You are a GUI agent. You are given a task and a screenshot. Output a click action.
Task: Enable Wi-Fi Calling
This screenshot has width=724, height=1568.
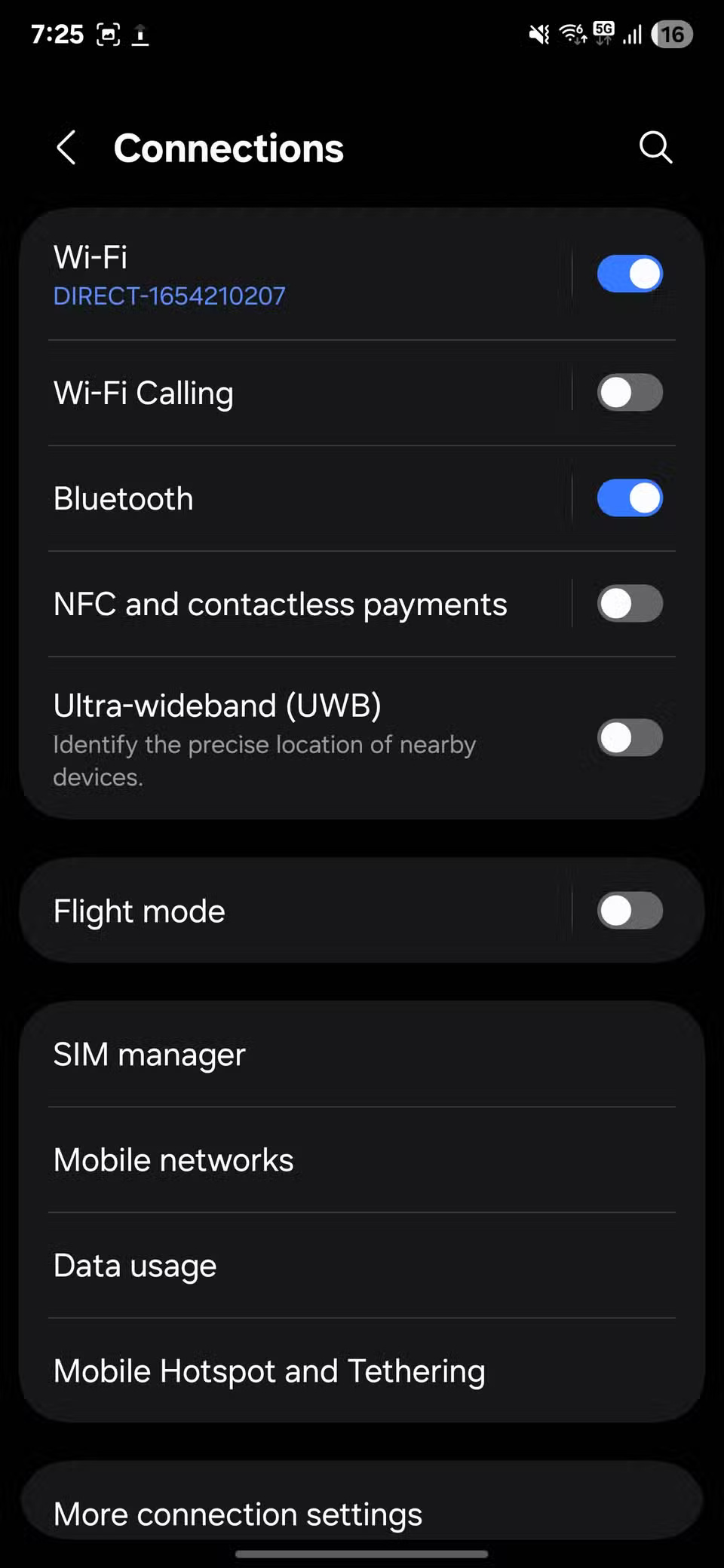(x=629, y=392)
